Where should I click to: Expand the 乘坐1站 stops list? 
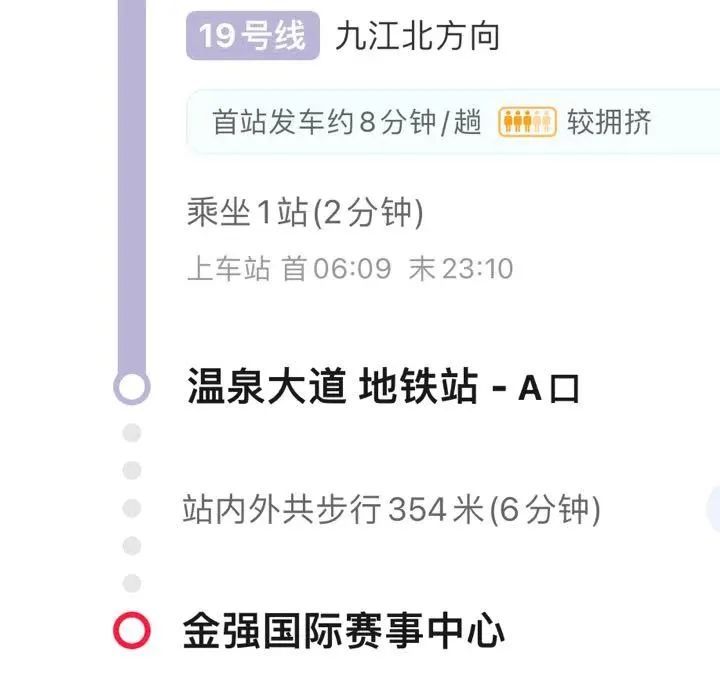click(x=305, y=212)
